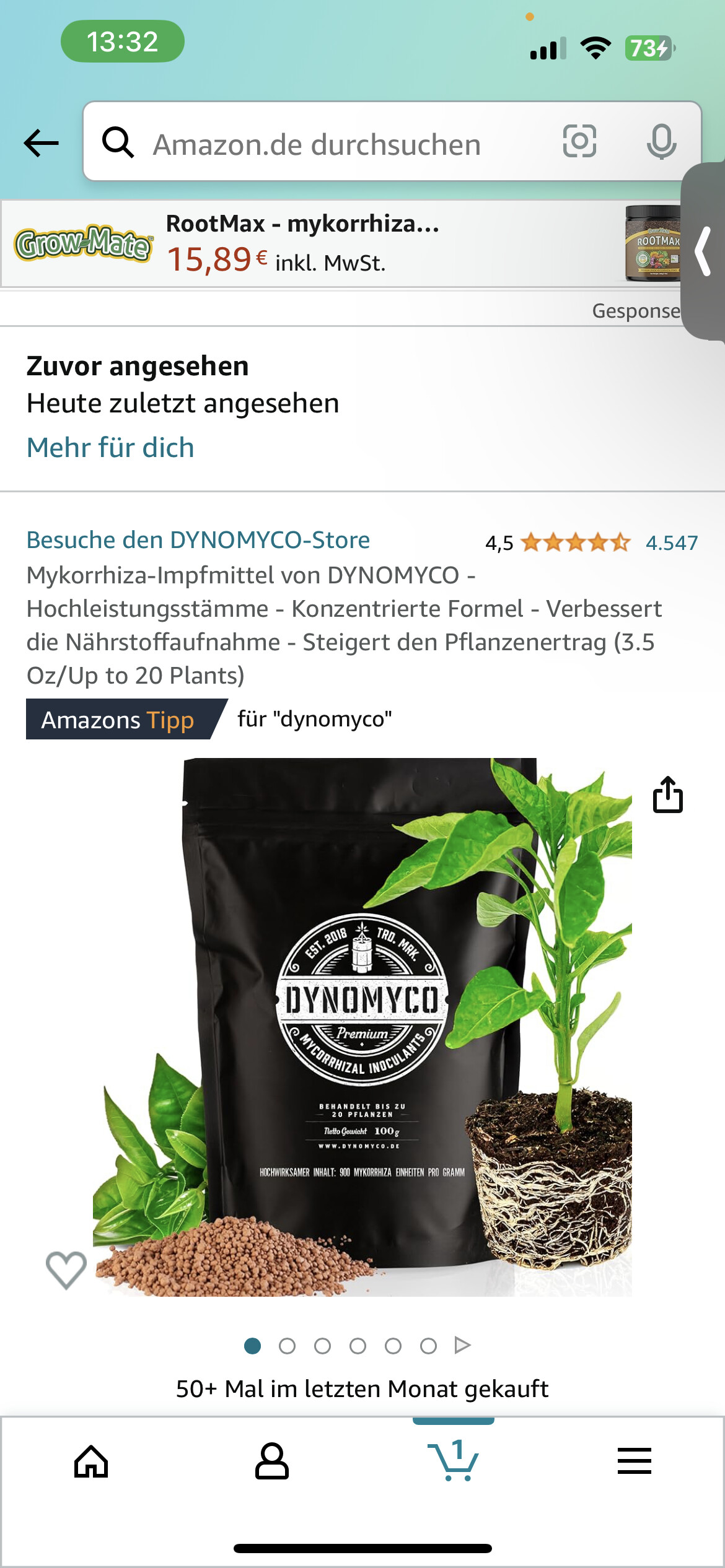The width and height of the screenshot is (725, 1568).
Task: Share this DYNOMYCO product
Action: [x=667, y=795]
